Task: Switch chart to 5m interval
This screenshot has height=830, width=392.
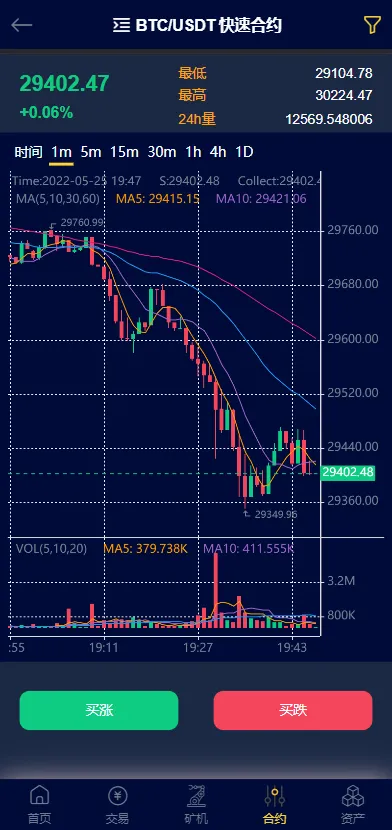Action: tap(90, 152)
